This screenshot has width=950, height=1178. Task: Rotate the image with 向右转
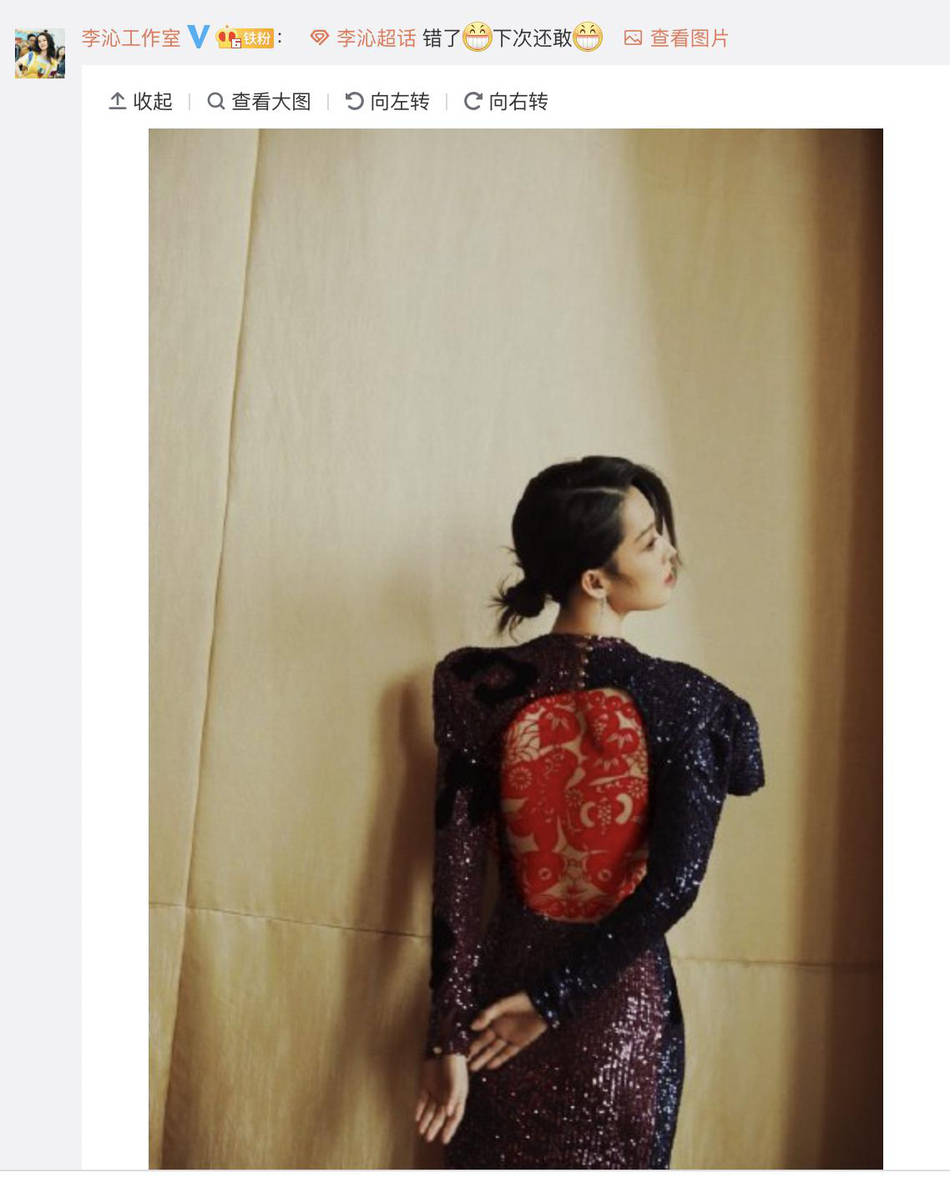point(506,101)
